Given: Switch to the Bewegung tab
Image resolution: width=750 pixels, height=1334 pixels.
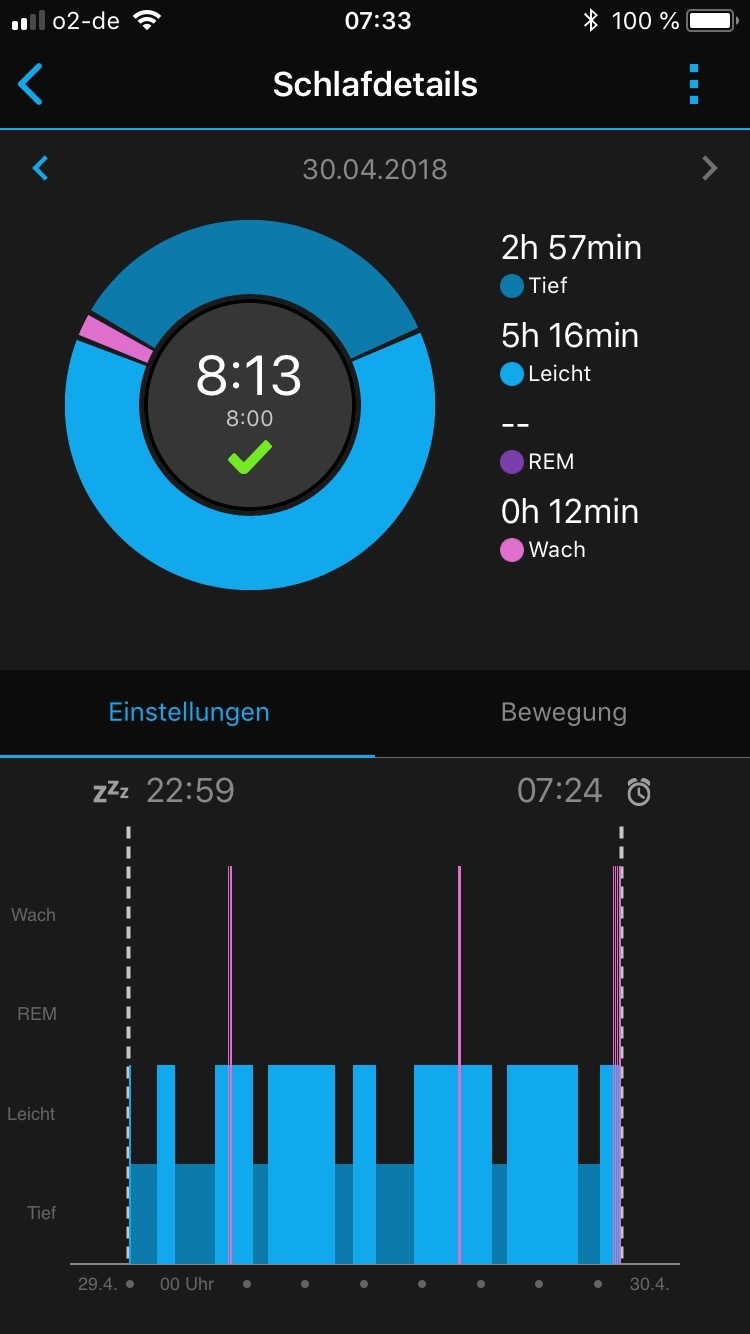Looking at the screenshot, I should tap(563, 713).
